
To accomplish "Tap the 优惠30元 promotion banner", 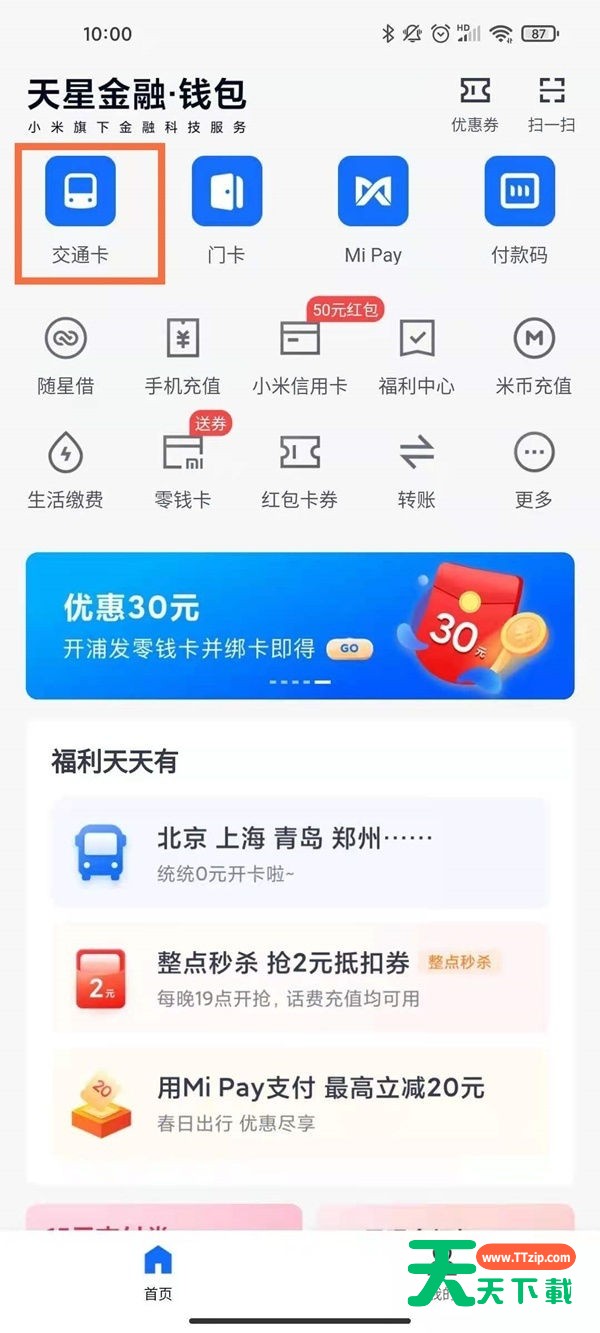I will click(300, 625).
